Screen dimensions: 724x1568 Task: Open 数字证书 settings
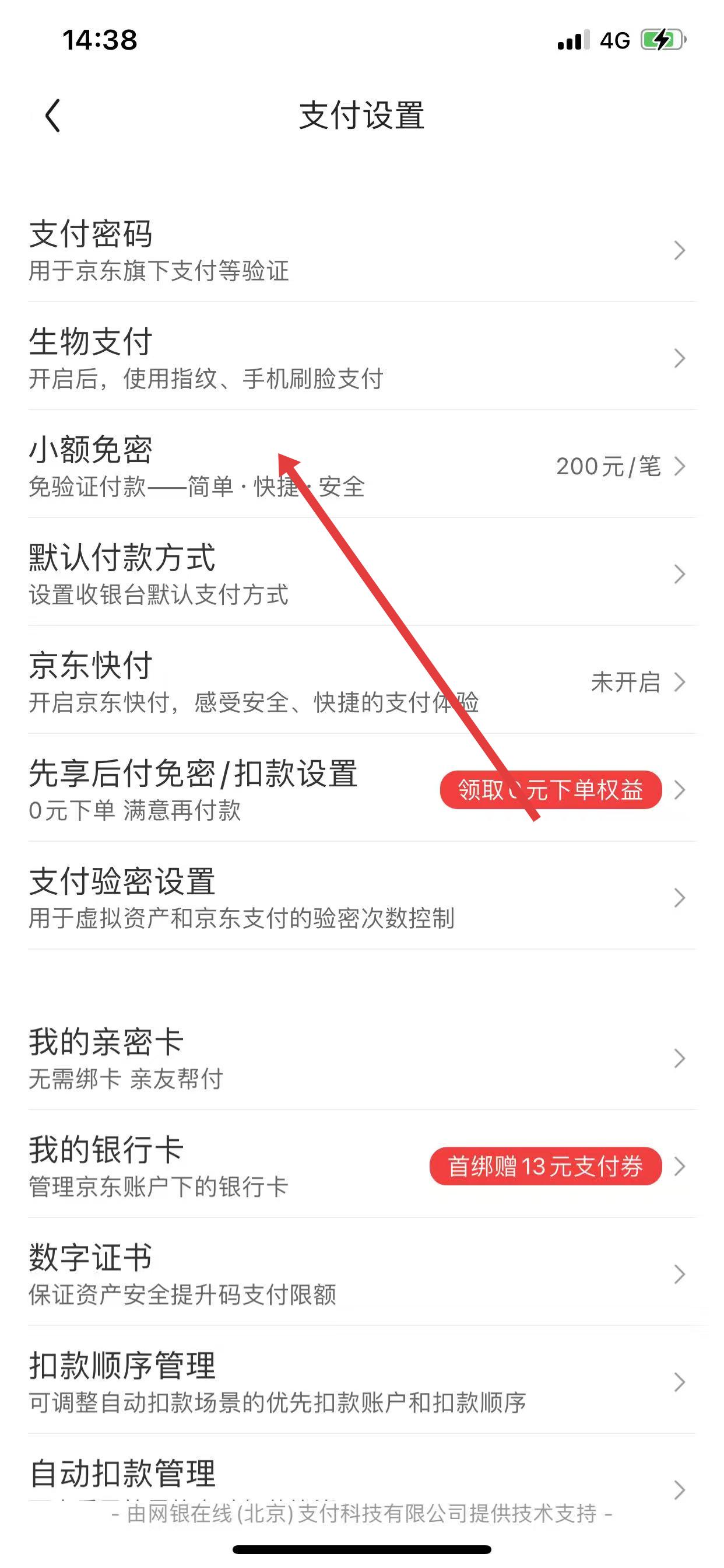coord(362,1274)
